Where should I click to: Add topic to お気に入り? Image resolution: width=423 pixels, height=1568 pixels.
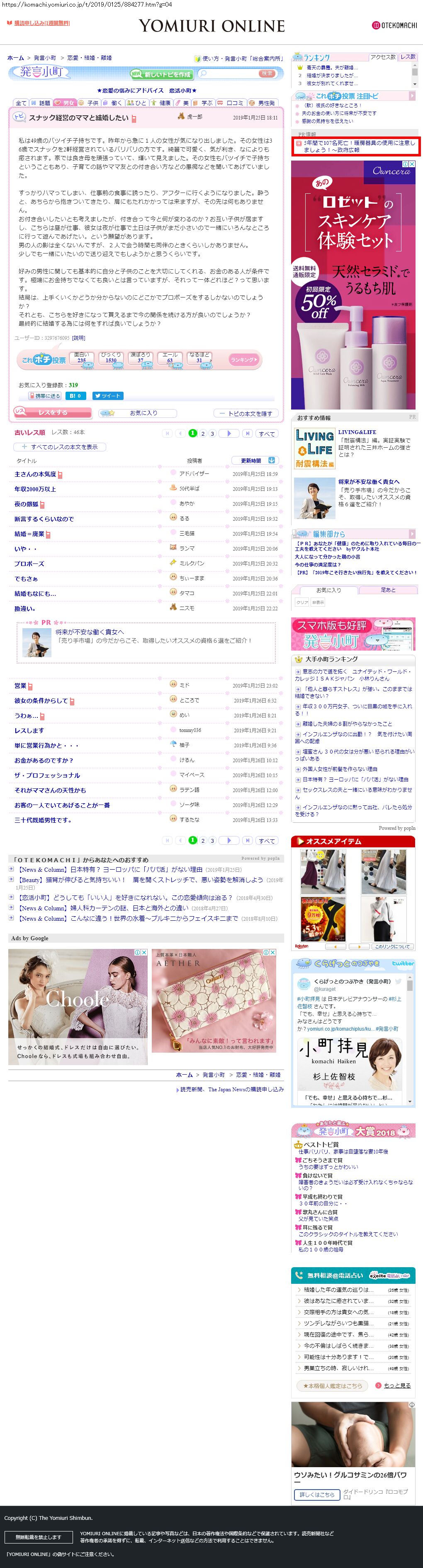(138, 413)
